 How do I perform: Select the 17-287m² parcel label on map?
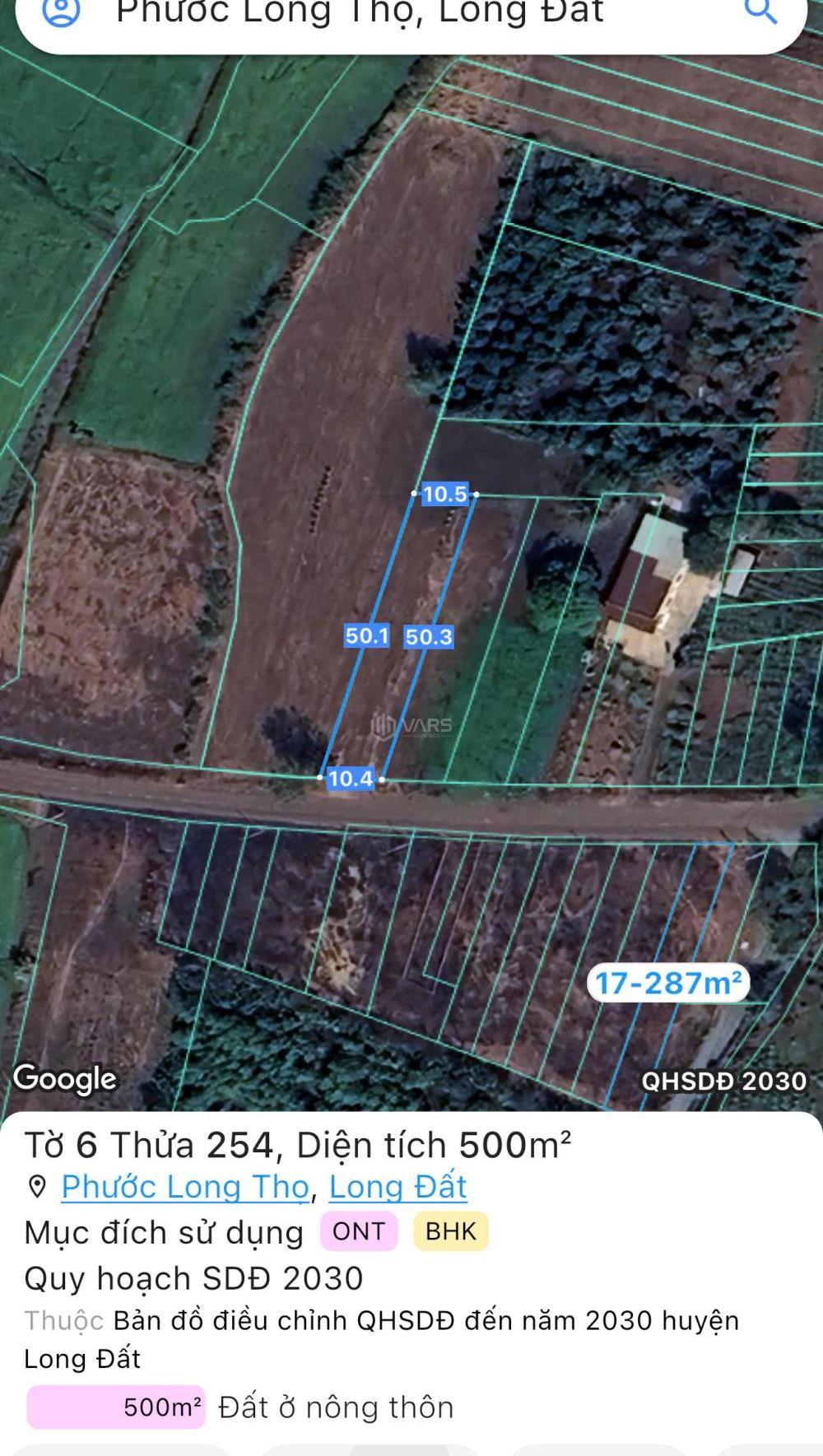tap(667, 983)
